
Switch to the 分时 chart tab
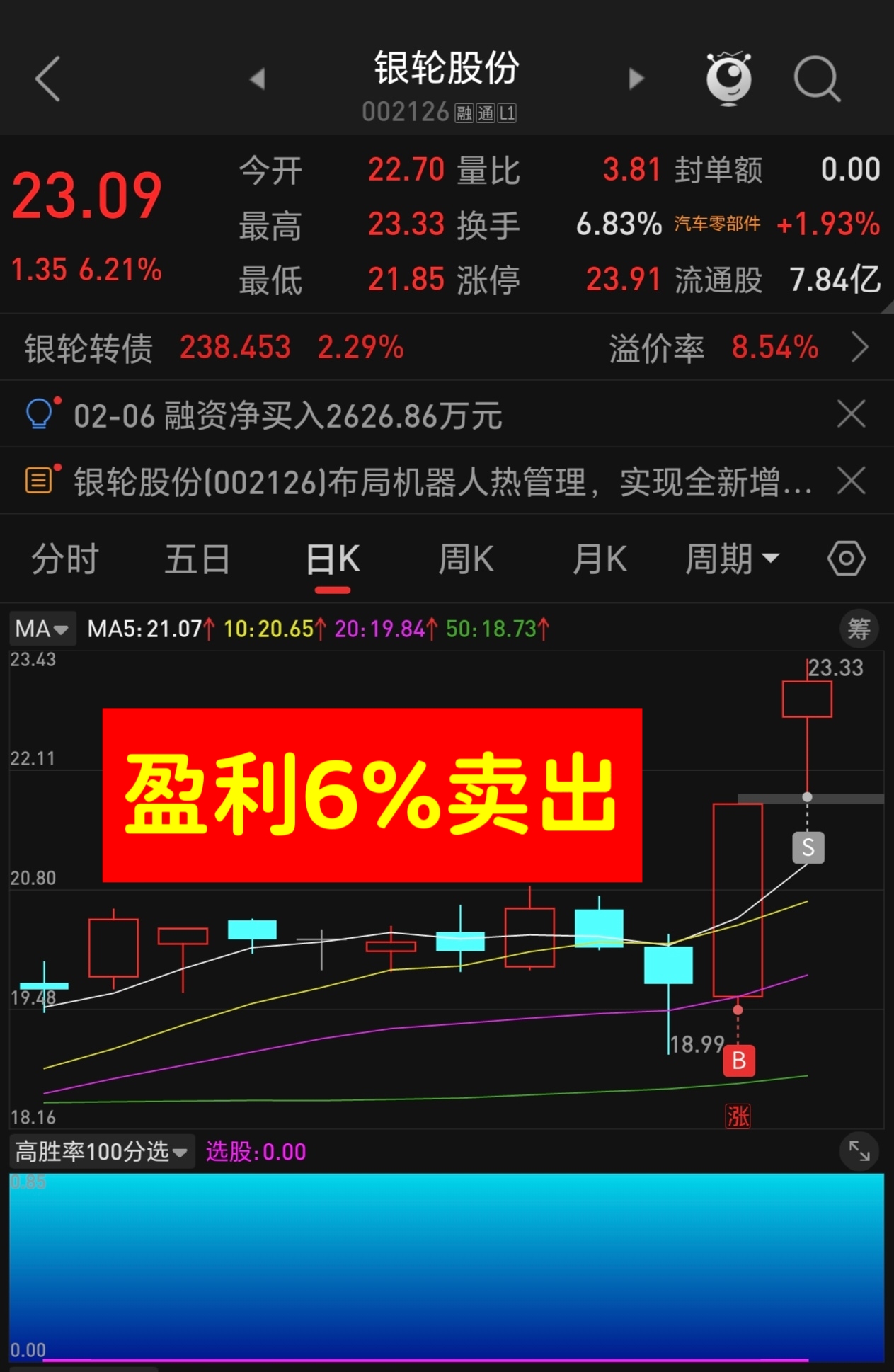pos(65,559)
